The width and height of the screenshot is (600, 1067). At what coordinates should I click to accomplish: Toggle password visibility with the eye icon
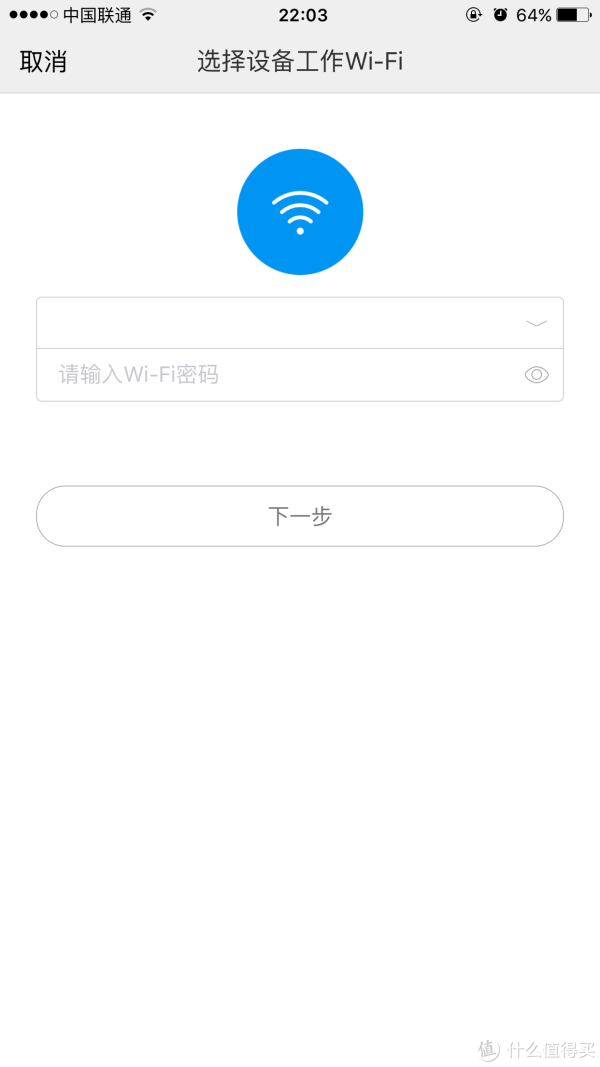536,375
